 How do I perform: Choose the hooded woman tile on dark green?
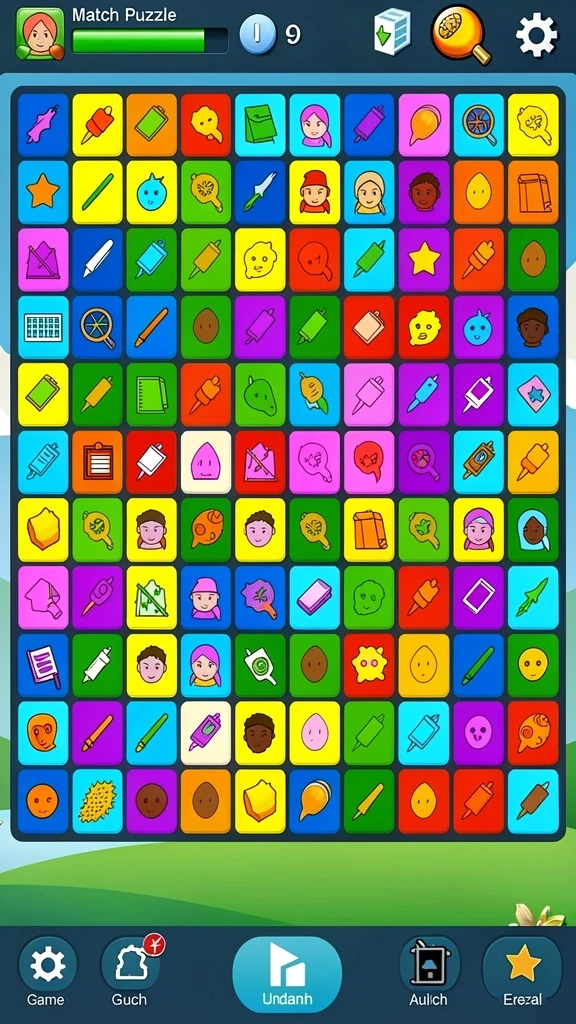[533, 530]
